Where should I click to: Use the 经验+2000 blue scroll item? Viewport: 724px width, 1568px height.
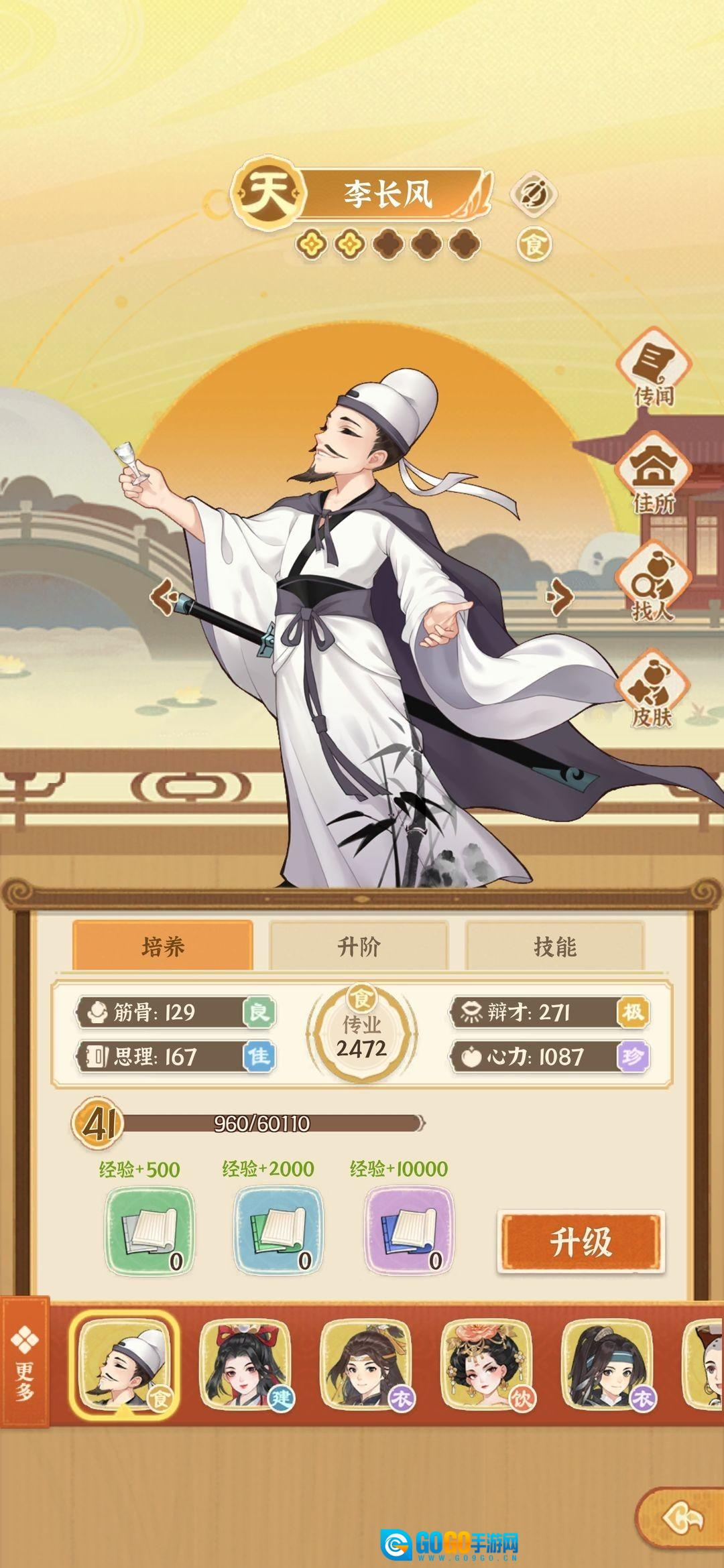click(278, 1230)
